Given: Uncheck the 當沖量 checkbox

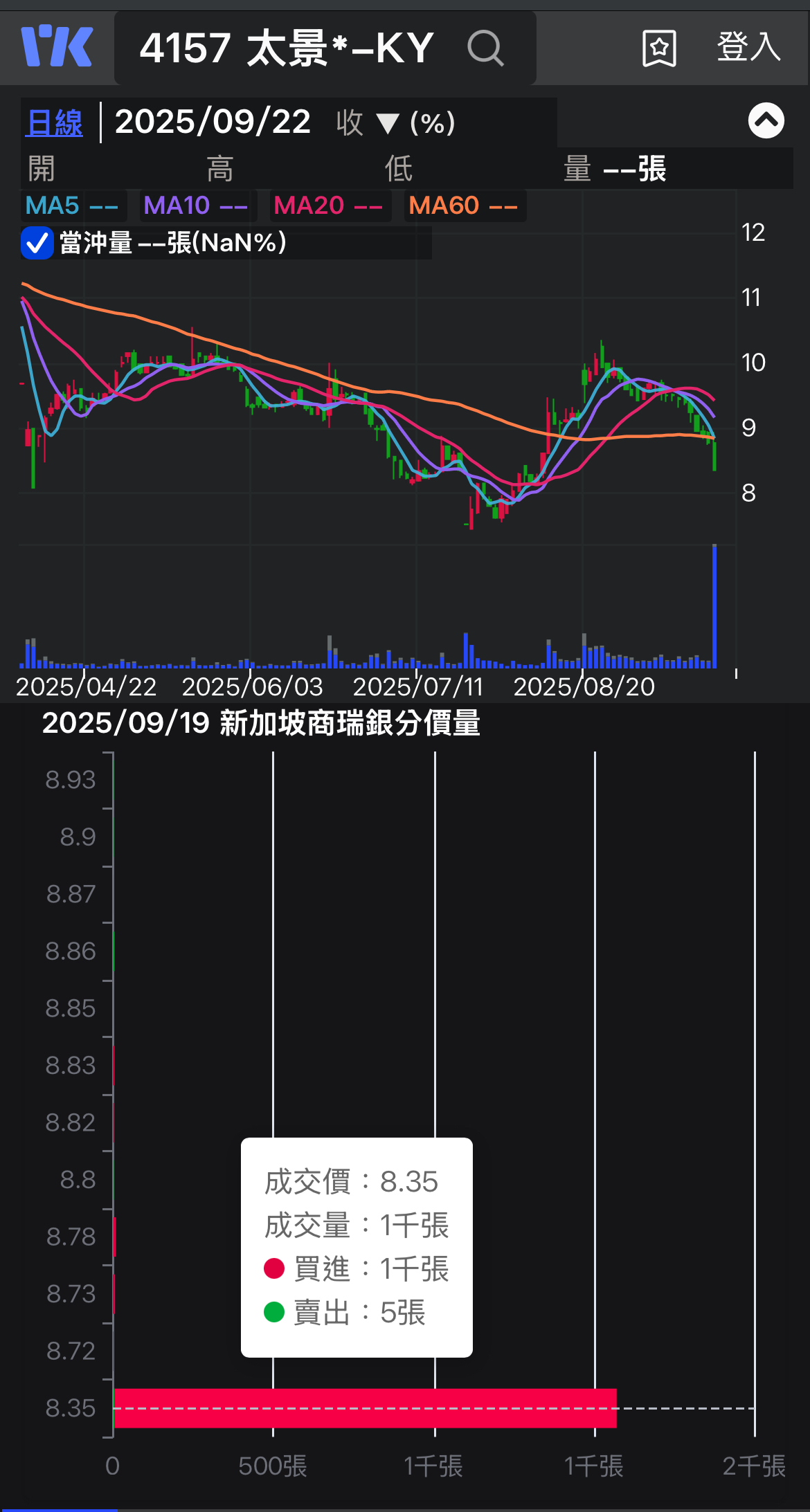Looking at the screenshot, I should click(x=37, y=243).
